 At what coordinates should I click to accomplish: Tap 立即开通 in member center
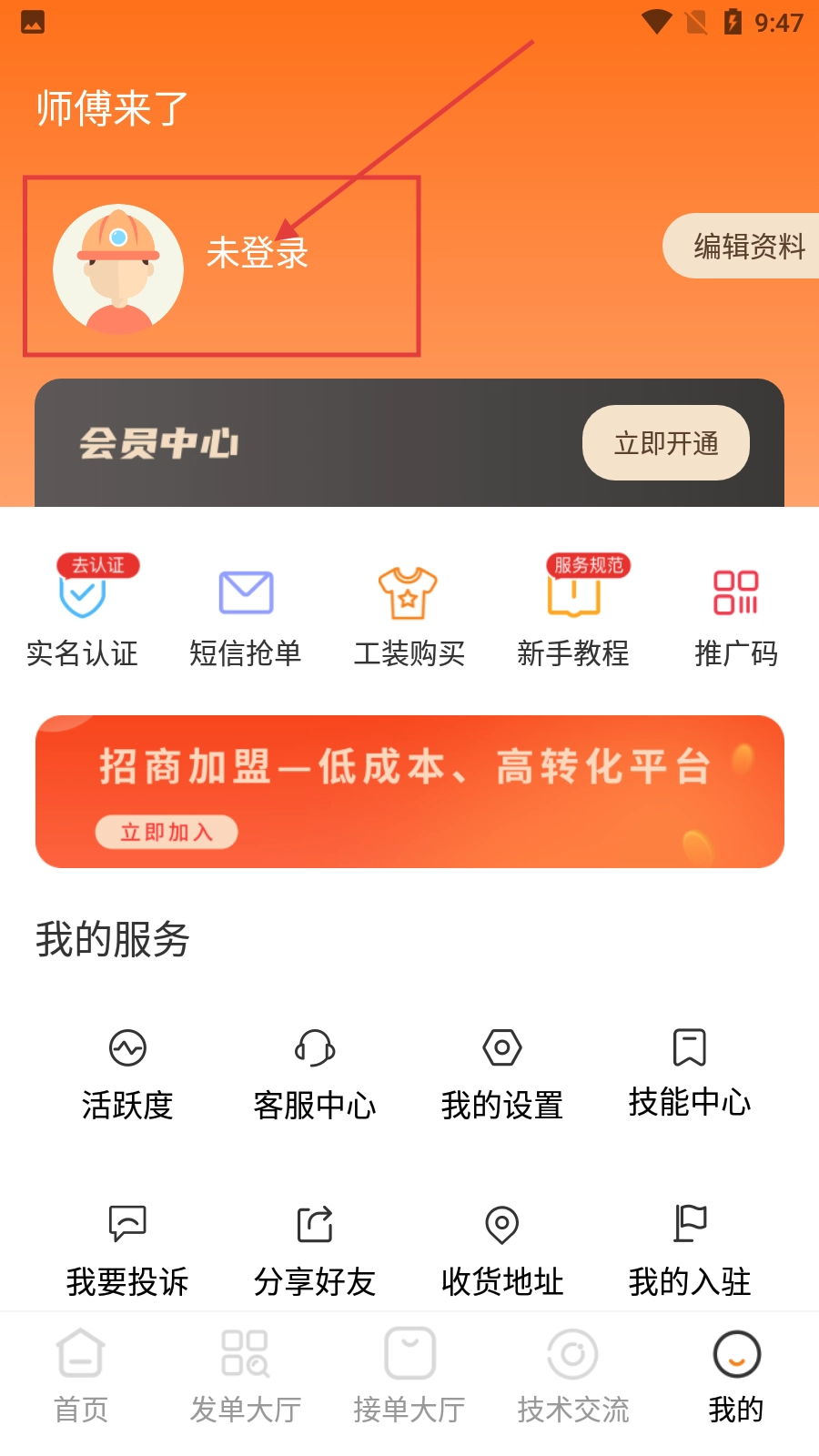click(x=665, y=443)
